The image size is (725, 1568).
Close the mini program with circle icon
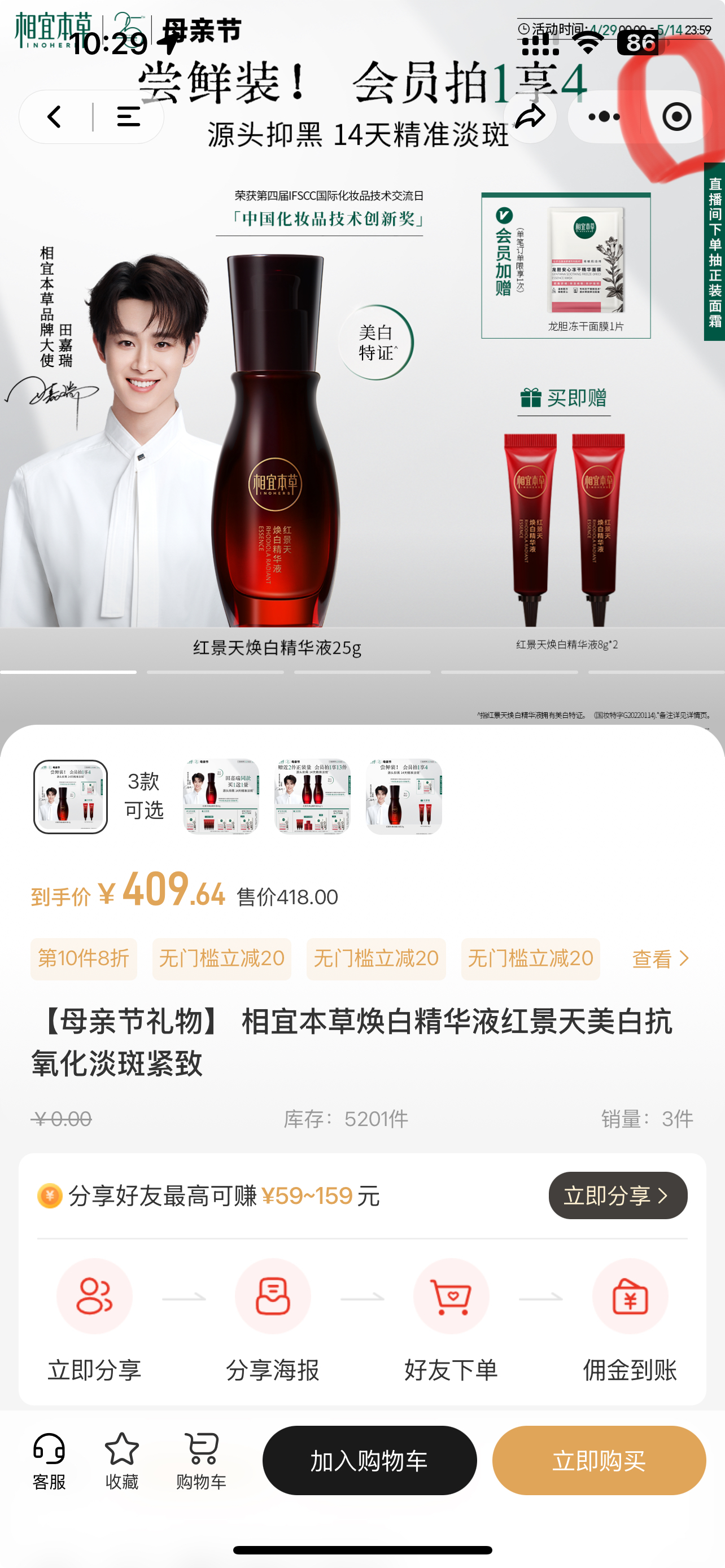[676, 117]
